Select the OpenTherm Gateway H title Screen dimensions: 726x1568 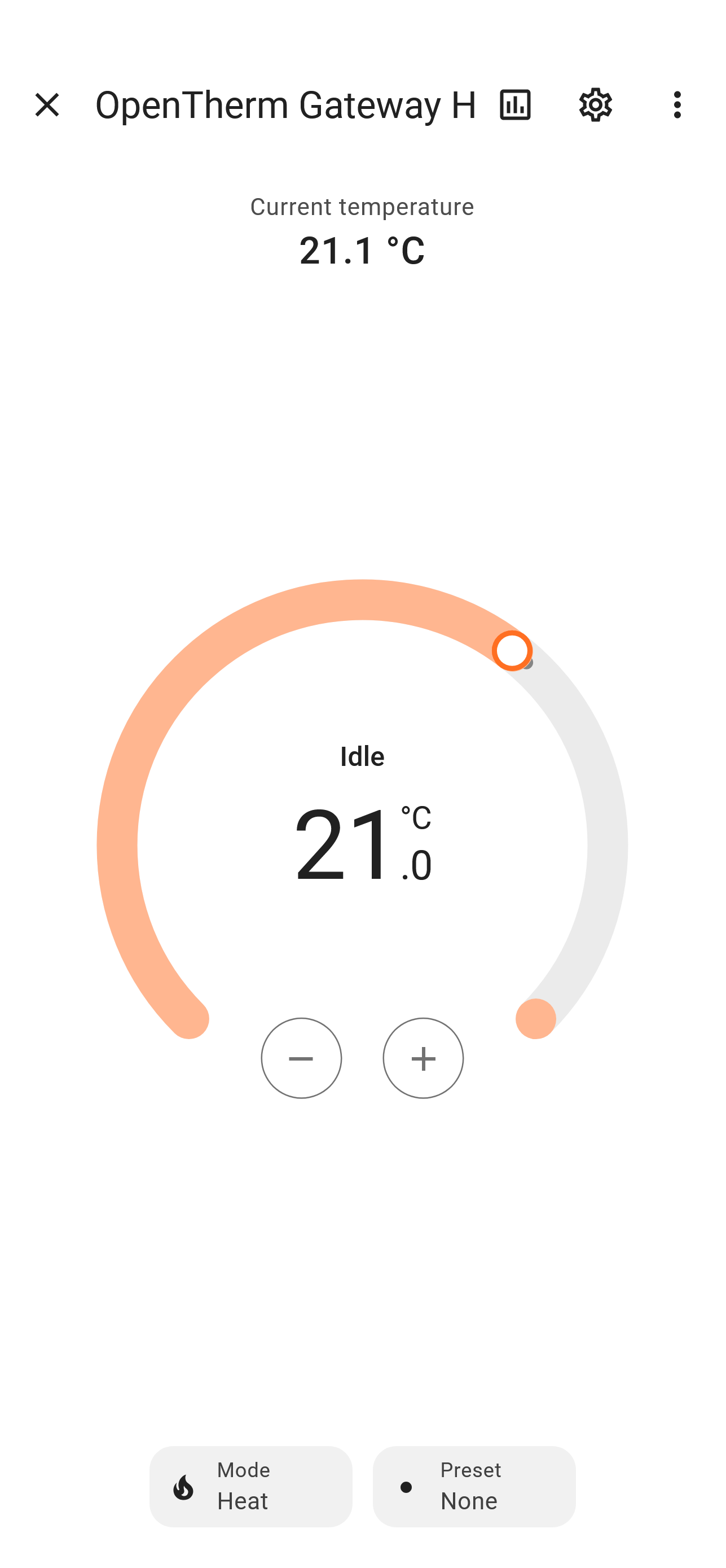pyautogui.click(x=286, y=106)
